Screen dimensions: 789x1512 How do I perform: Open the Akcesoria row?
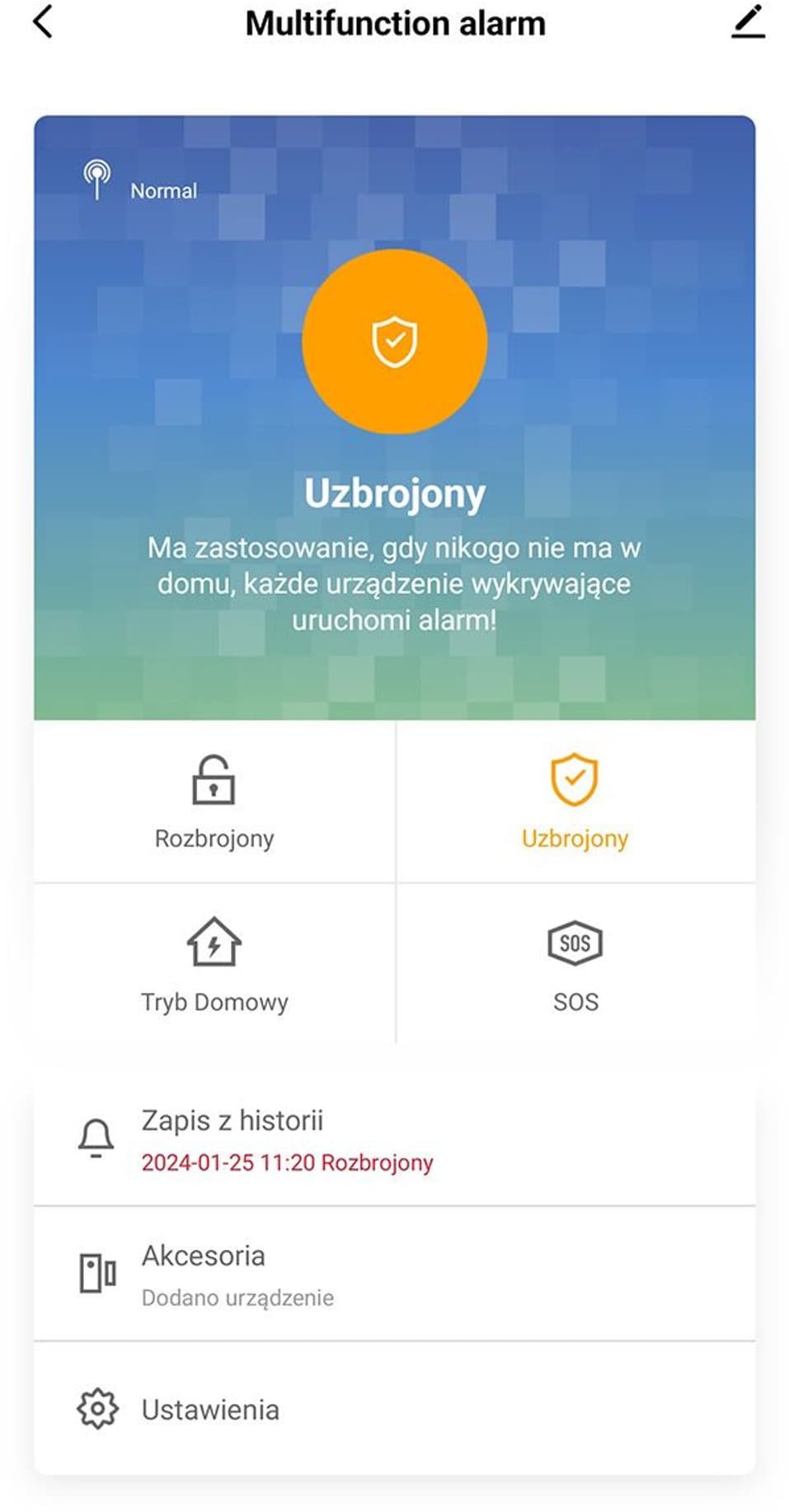pos(394,1274)
